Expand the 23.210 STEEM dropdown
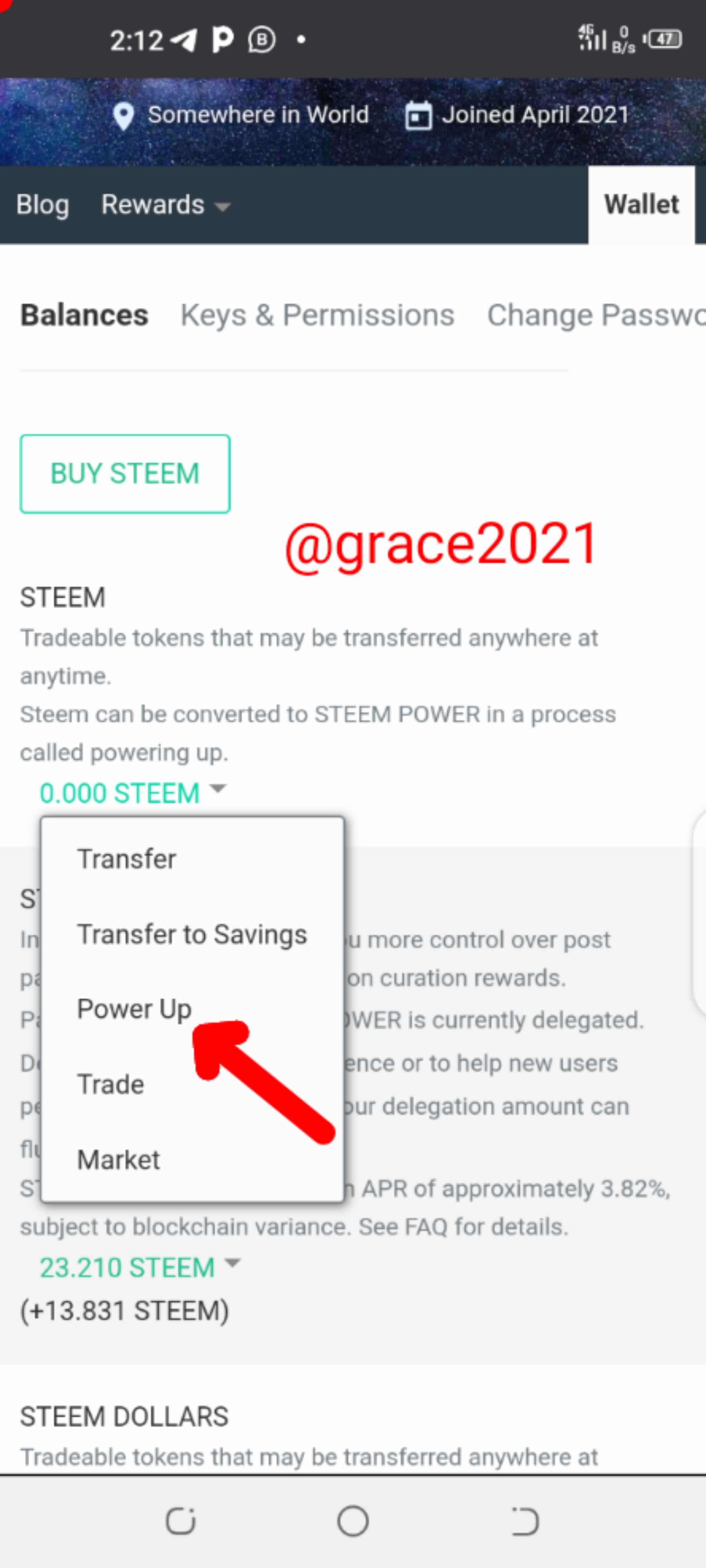The width and height of the screenshot is (706, 1568). point(139,1267)
